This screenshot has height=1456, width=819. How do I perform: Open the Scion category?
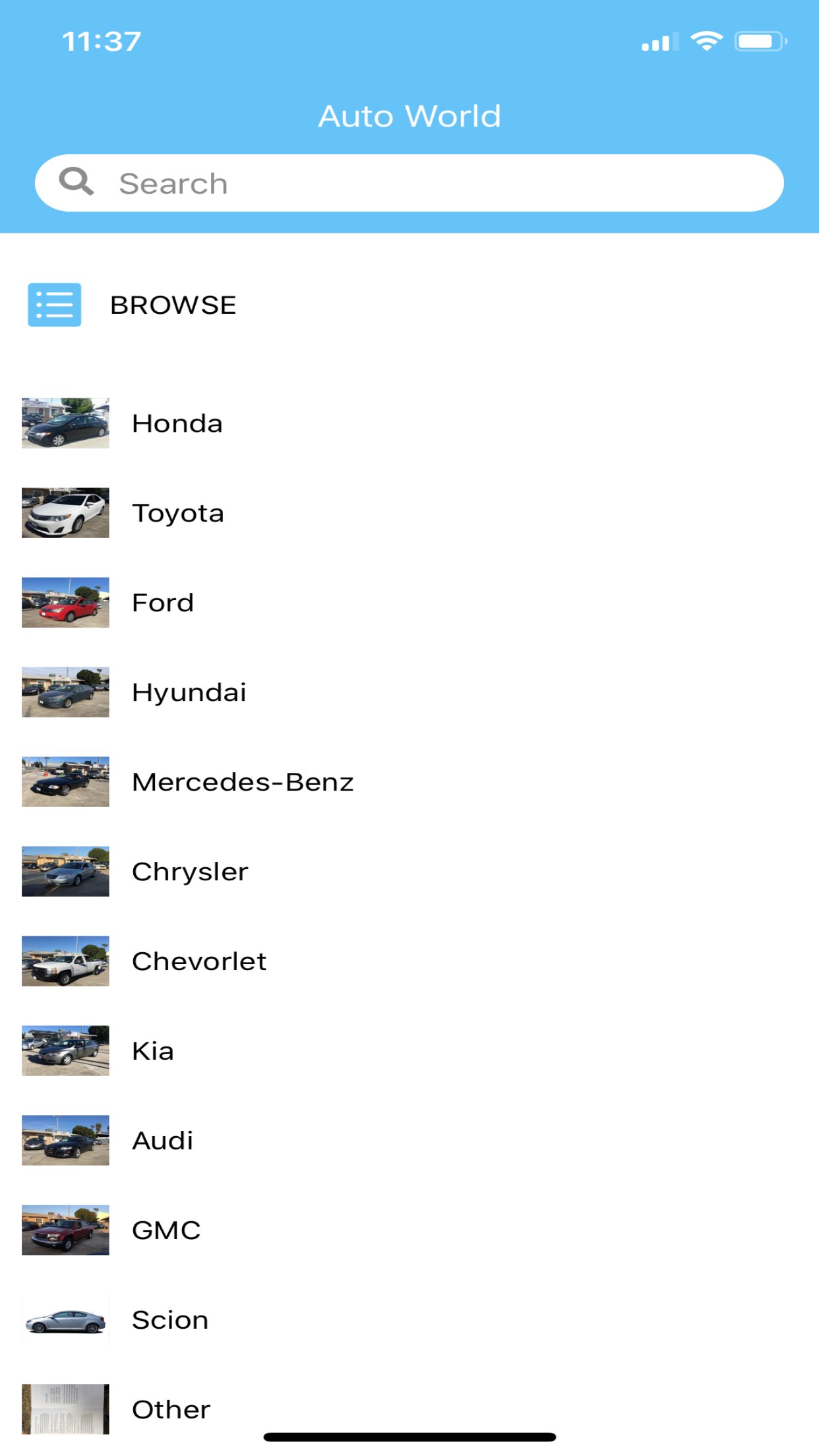[x=169, y=1319]
